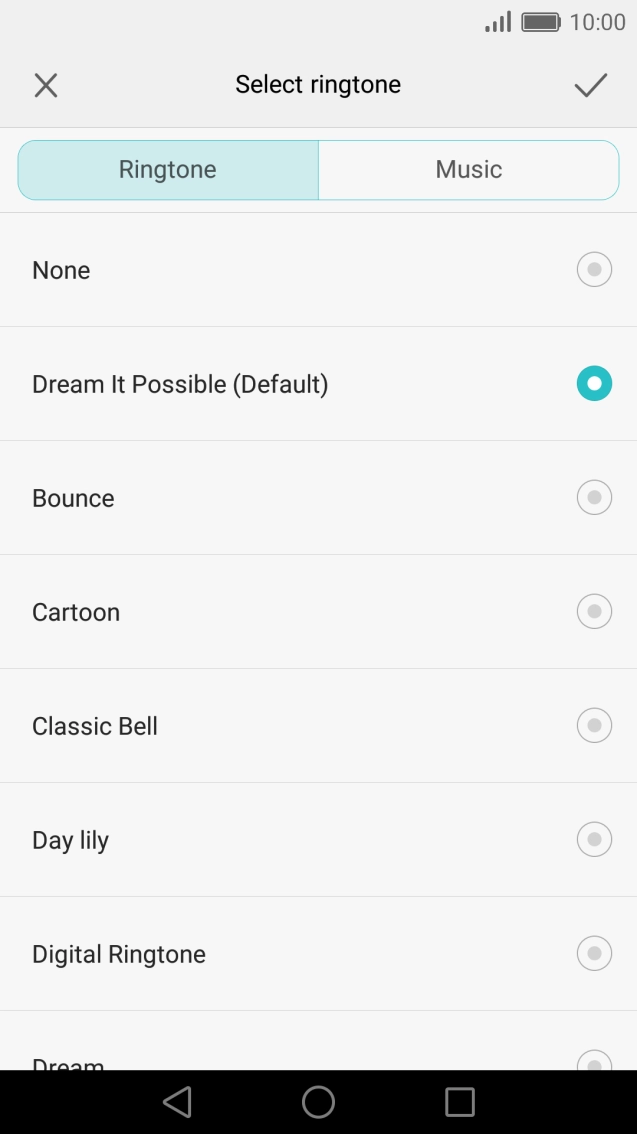
Task: Close the ringtone selection screen
Action: click(x=46, y=85)
